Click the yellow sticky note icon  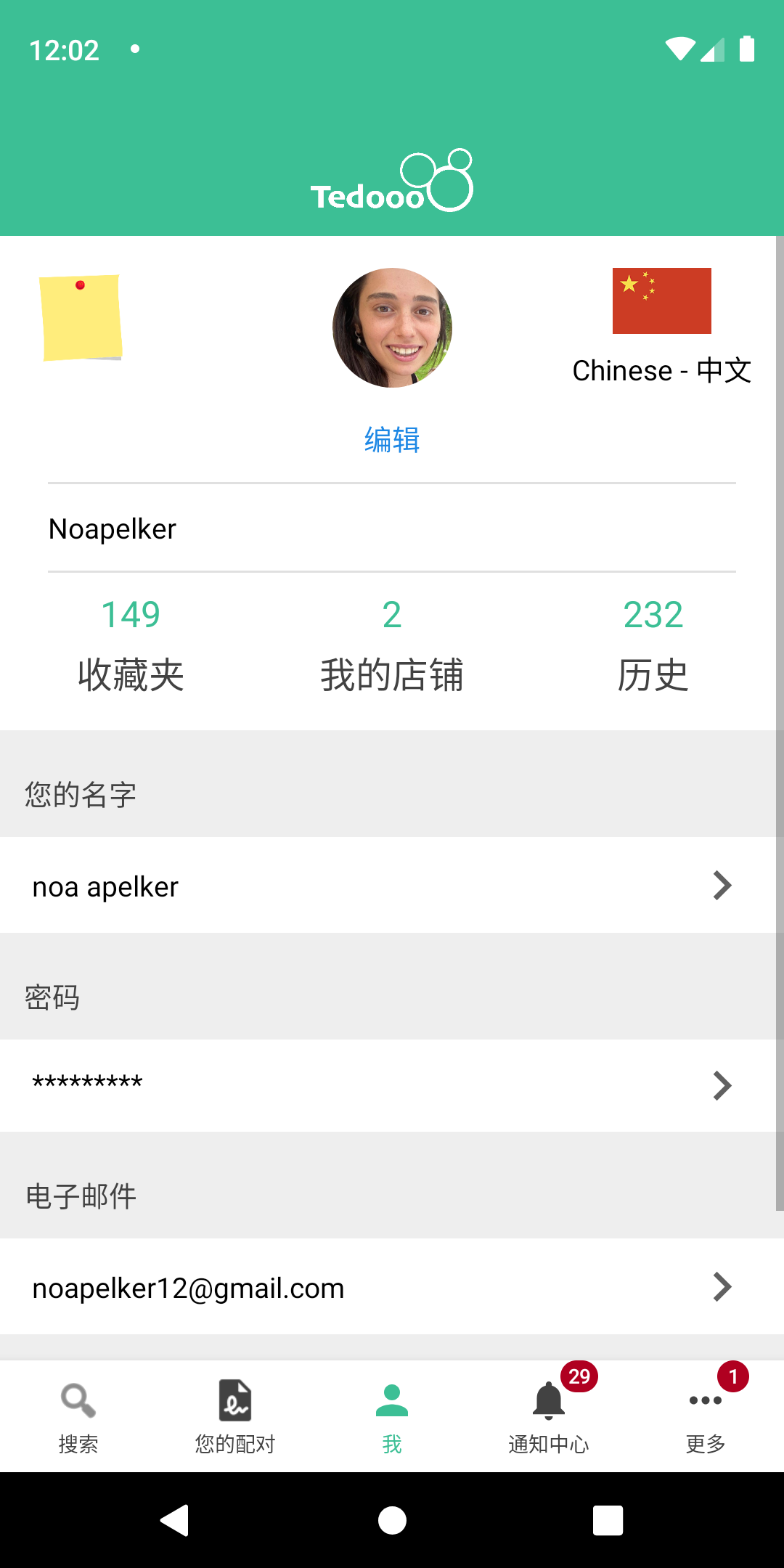point(81,318)
